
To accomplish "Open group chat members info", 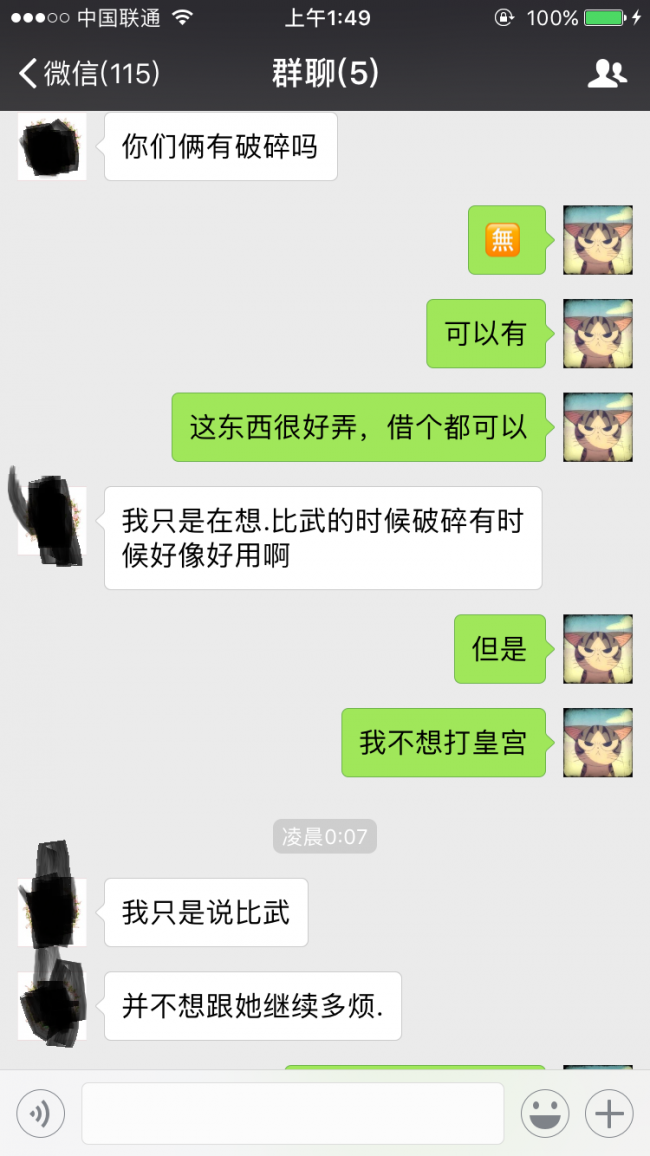I will (606, 73).
